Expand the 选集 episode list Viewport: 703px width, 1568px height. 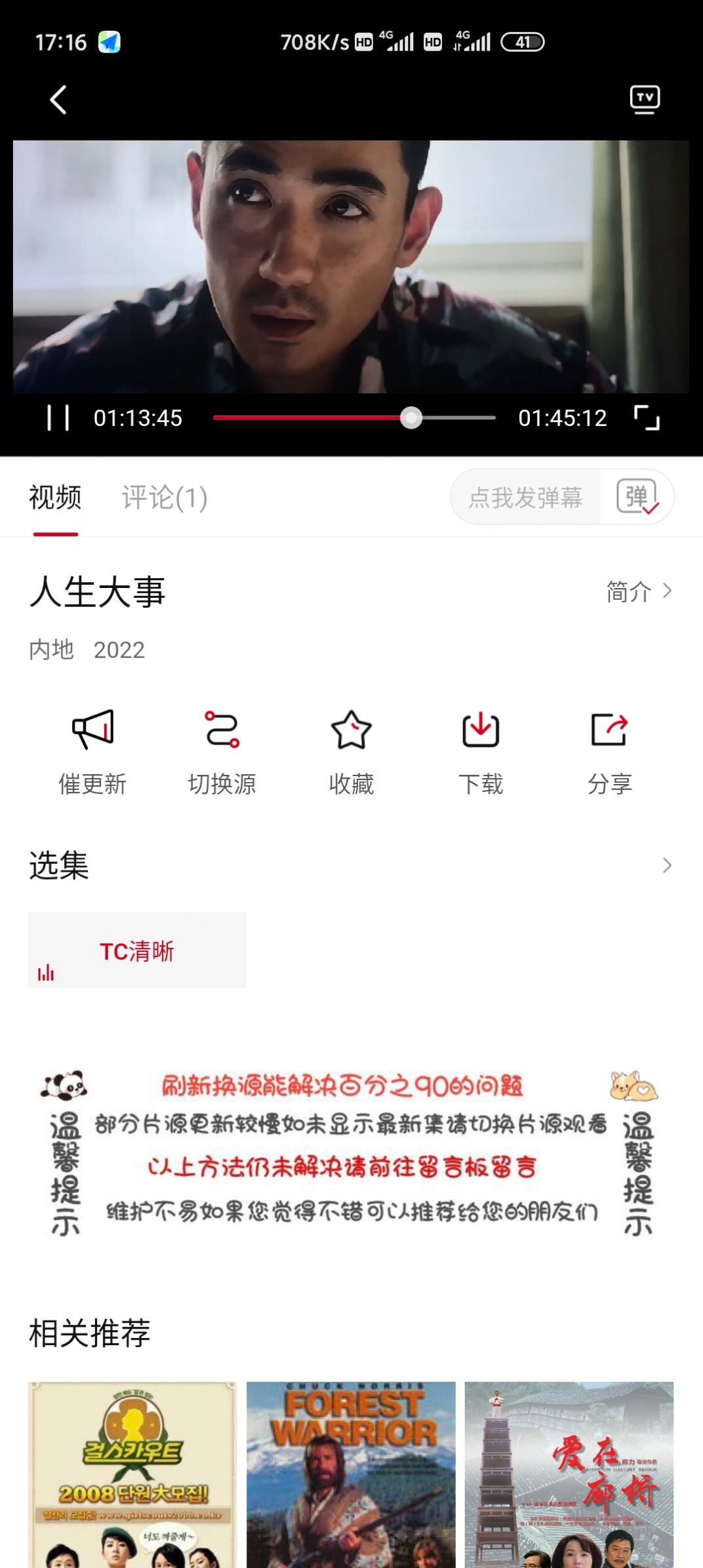tap(668, 867)
